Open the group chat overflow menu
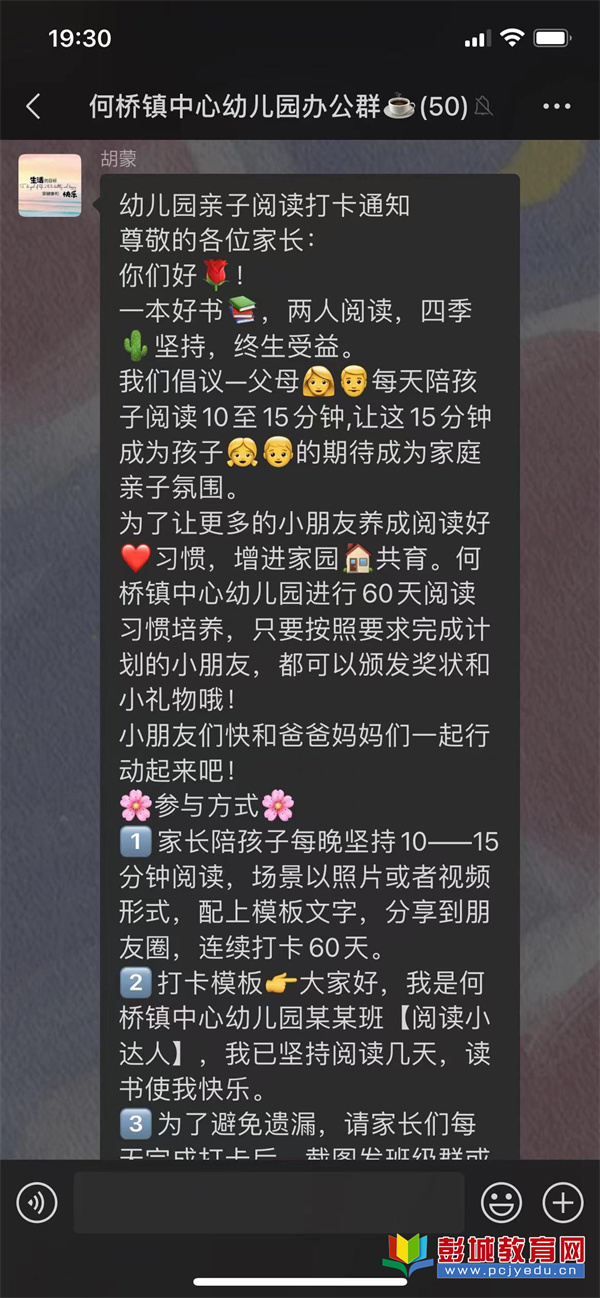Image resolution: width=600 pixels, height=1298 pixels. pos(557,107)
